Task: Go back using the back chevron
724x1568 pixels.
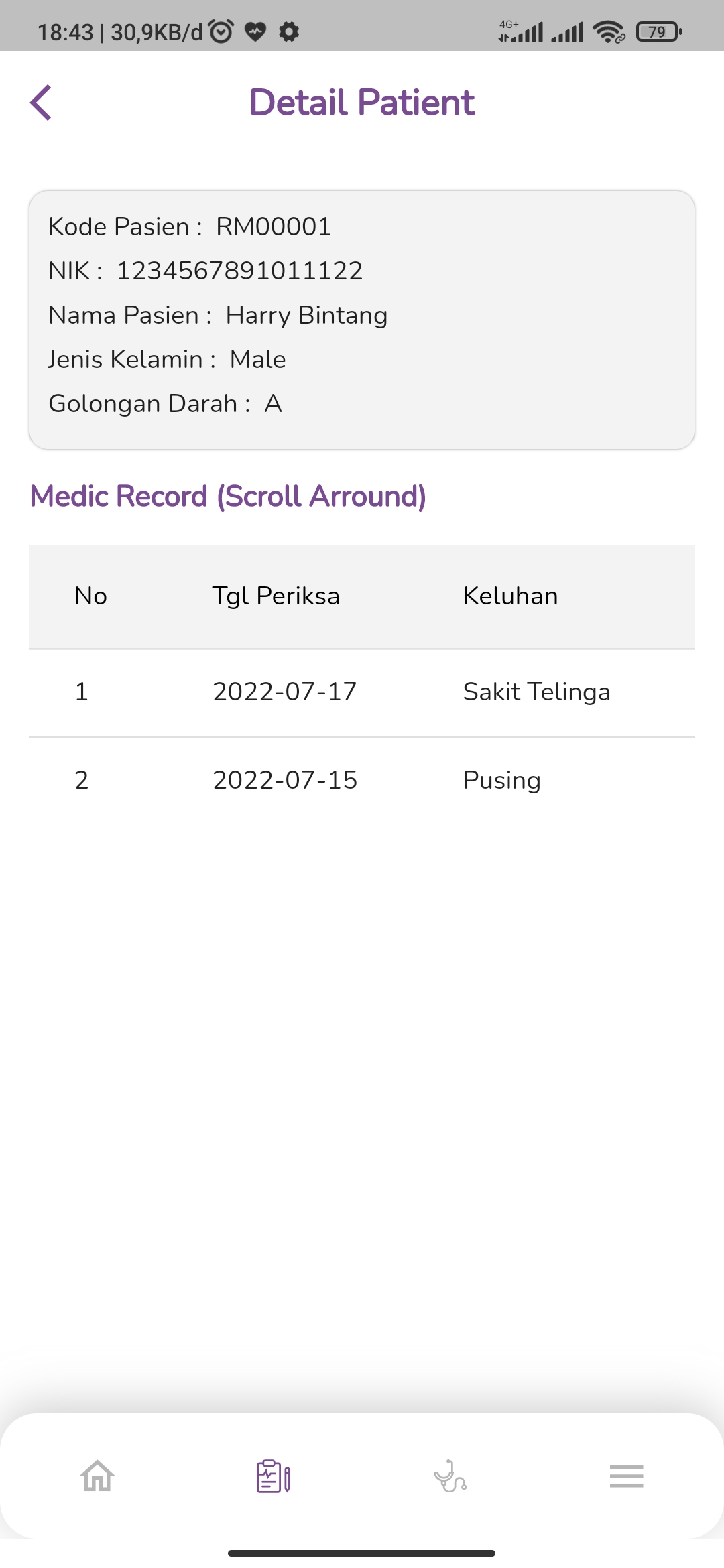Action: click(x=42, y=102)
